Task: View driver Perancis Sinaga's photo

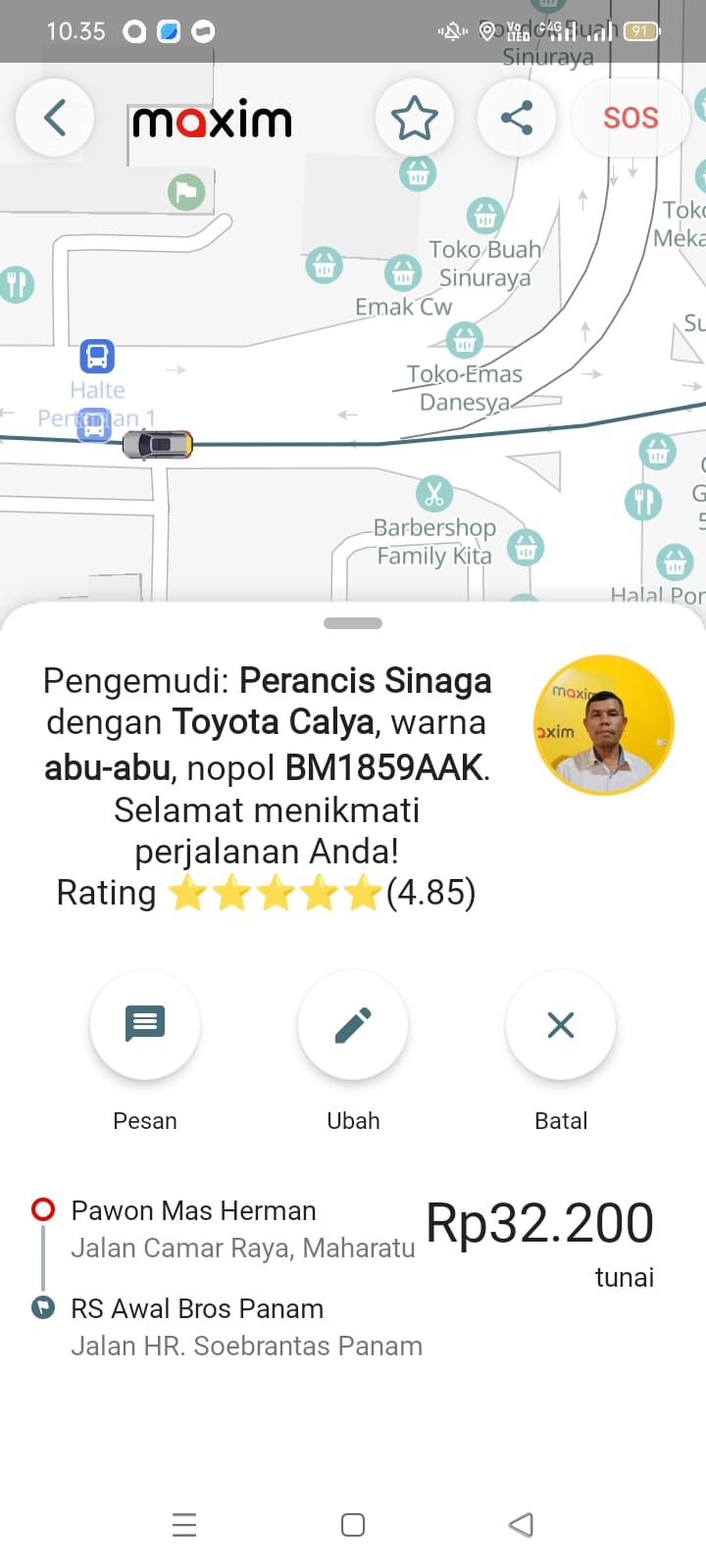Action: (x=604, y=725)
